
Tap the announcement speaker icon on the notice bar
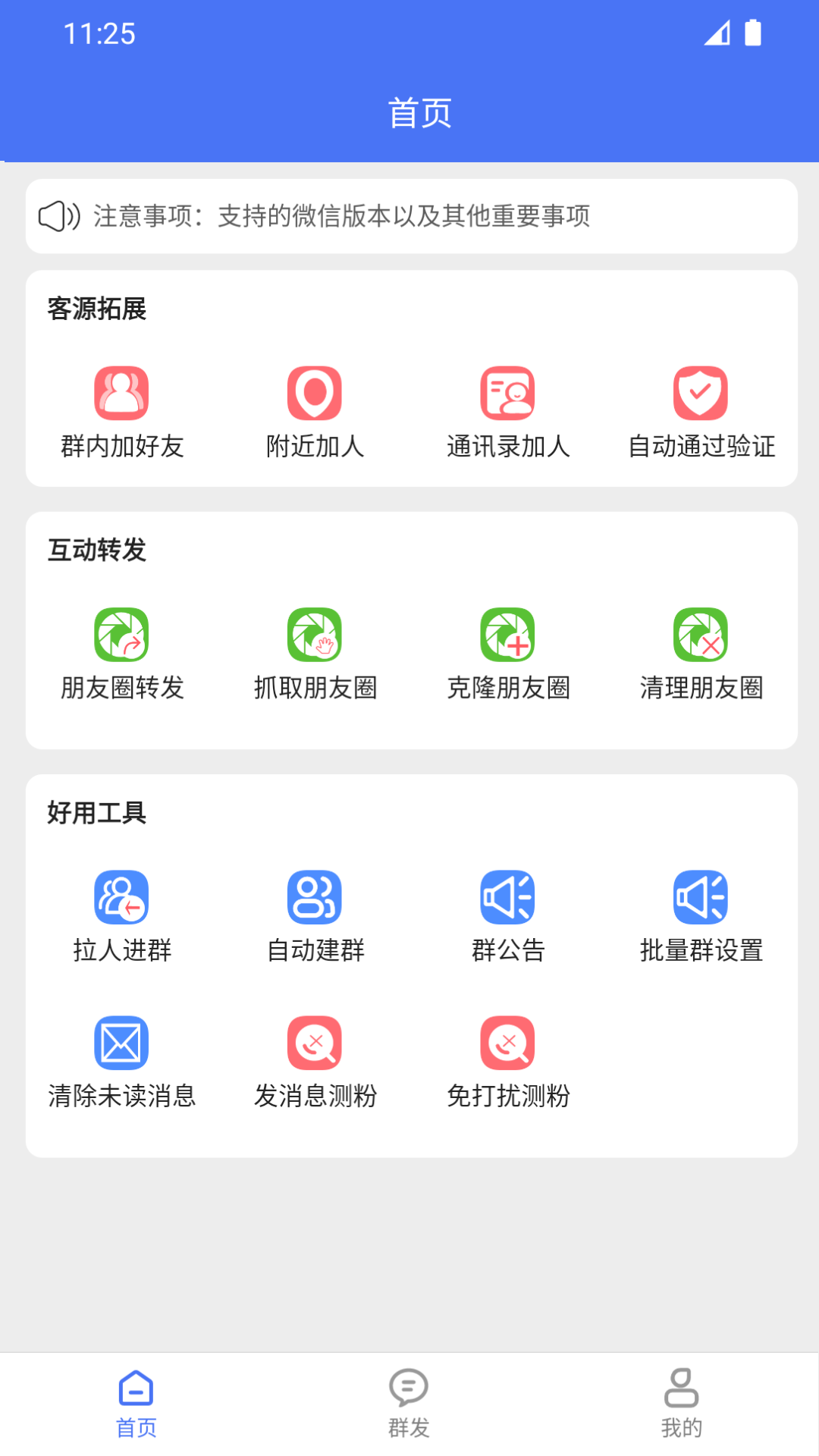click(x=58, y=217)
